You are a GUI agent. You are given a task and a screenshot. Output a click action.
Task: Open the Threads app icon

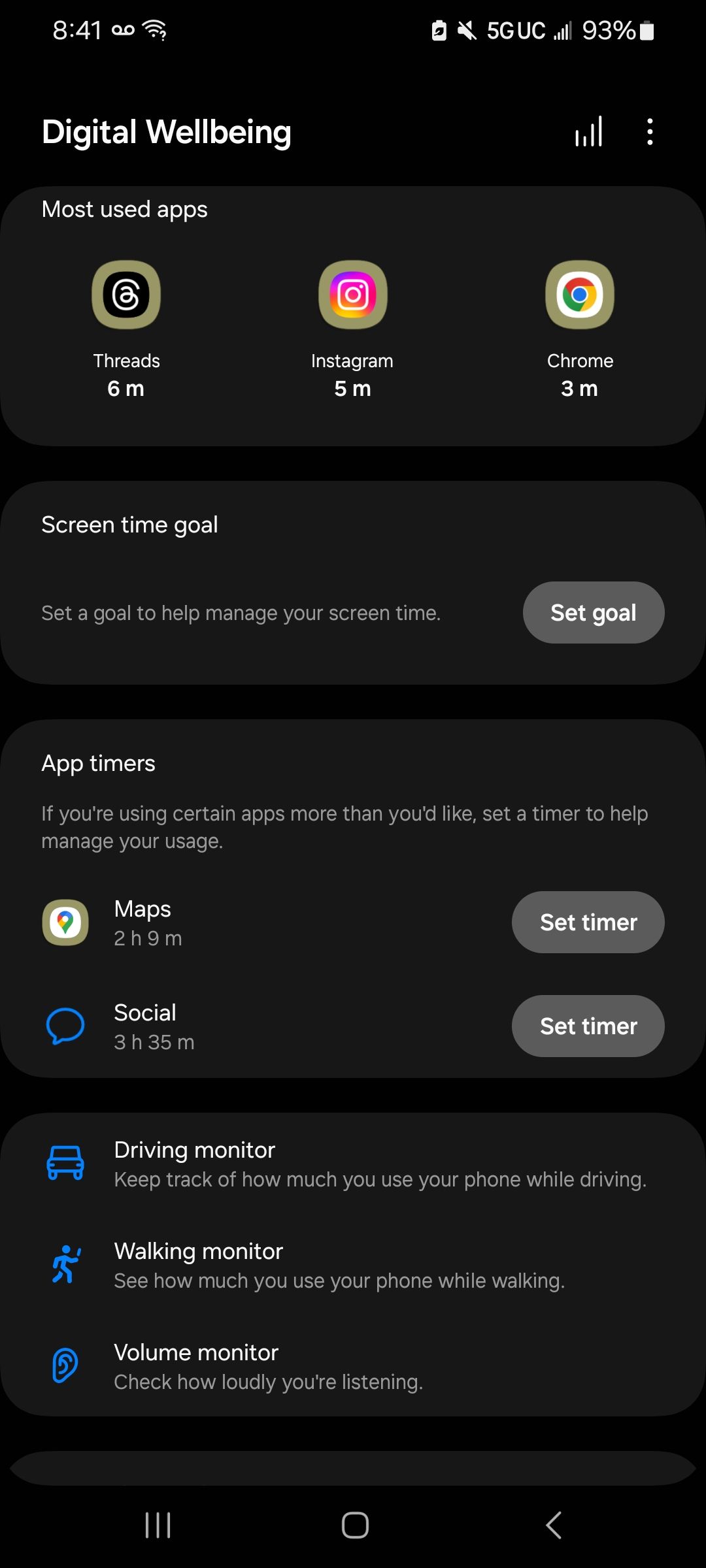(x=126, y=295)
